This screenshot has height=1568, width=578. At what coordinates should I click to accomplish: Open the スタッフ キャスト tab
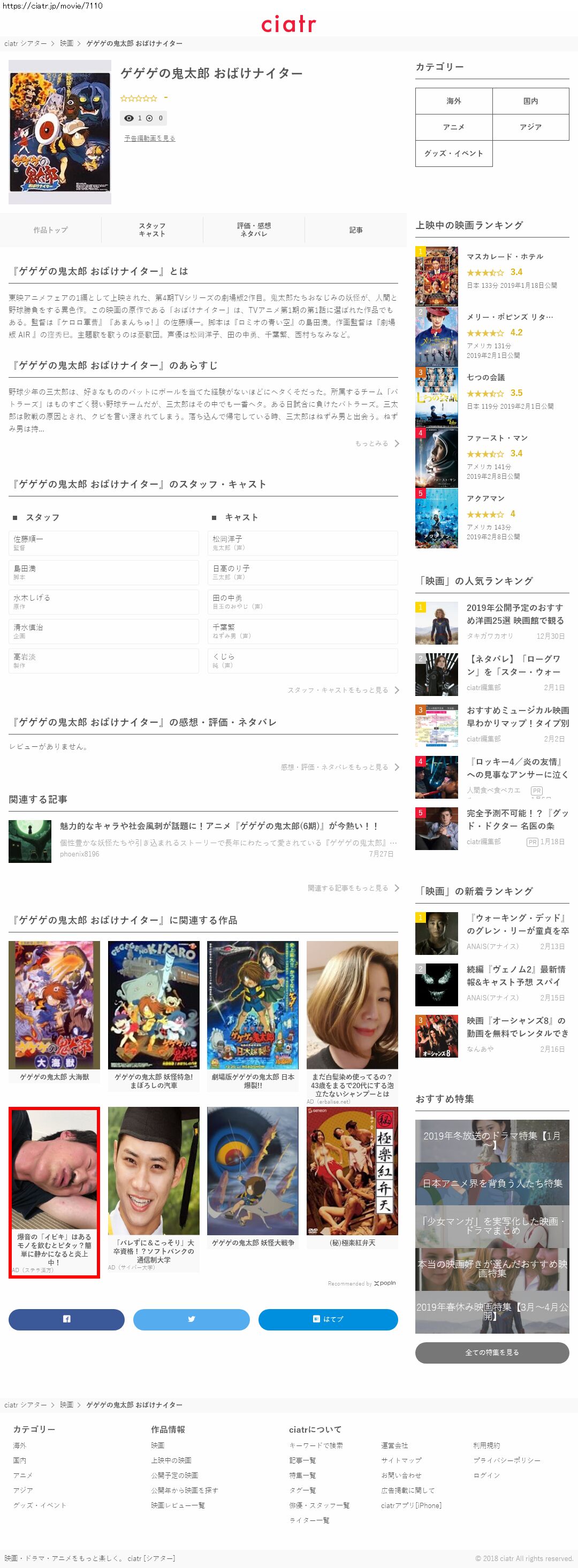pyautogui.click(x=153, y=230)
